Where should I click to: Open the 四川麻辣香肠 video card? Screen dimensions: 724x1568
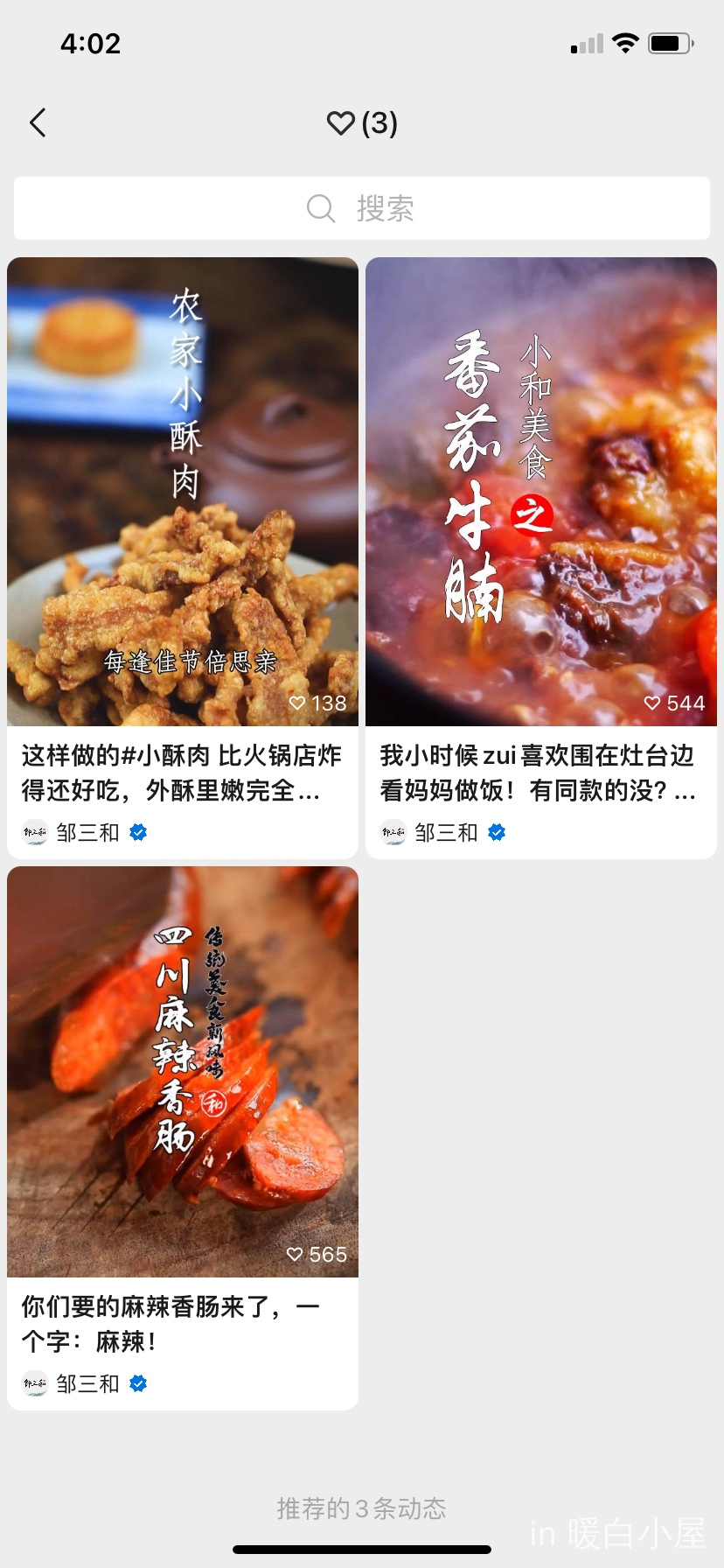coord(183,1071)
